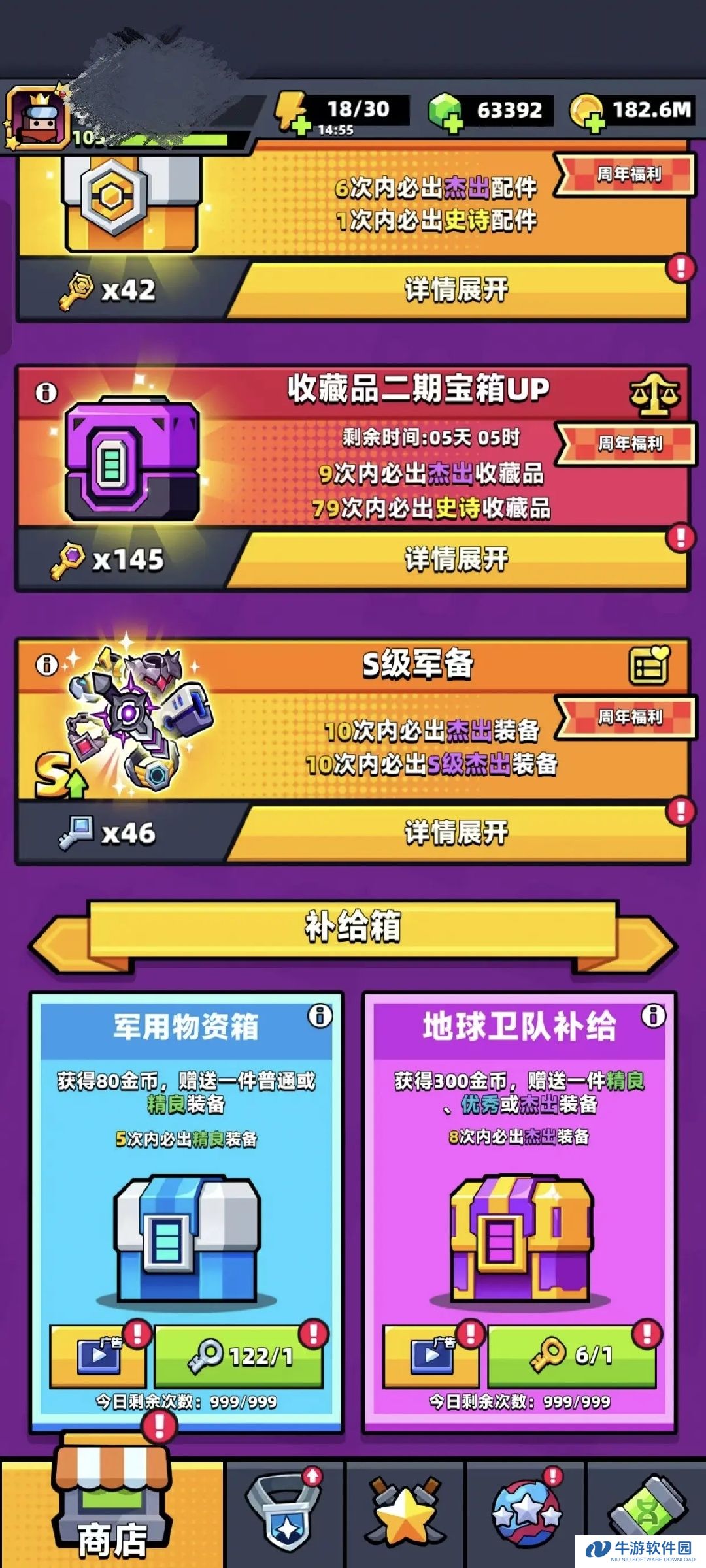Add more gold coins

click(x=586, y=112)
